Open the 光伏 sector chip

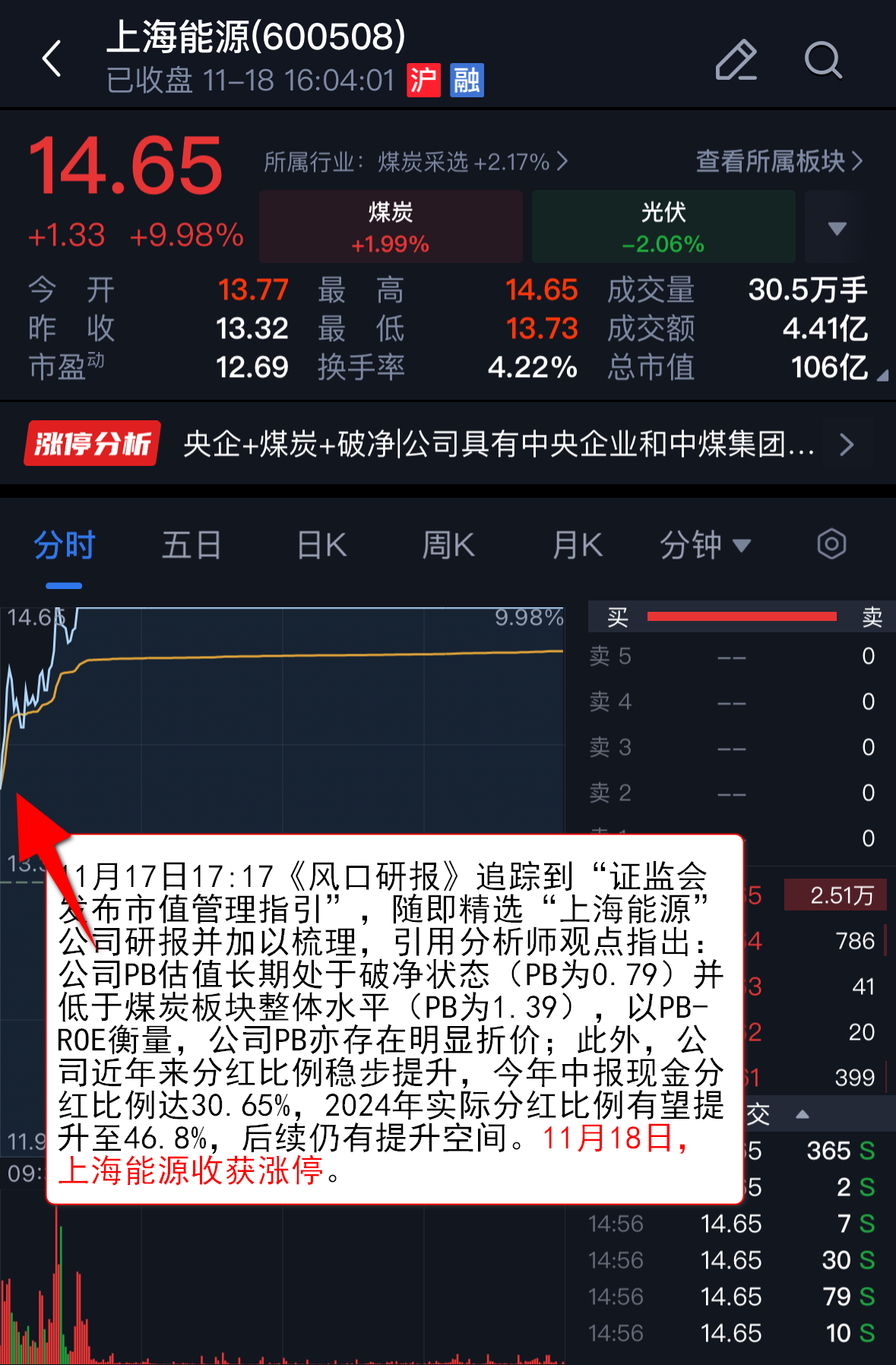pyautogui.click(x=663, y=227)
